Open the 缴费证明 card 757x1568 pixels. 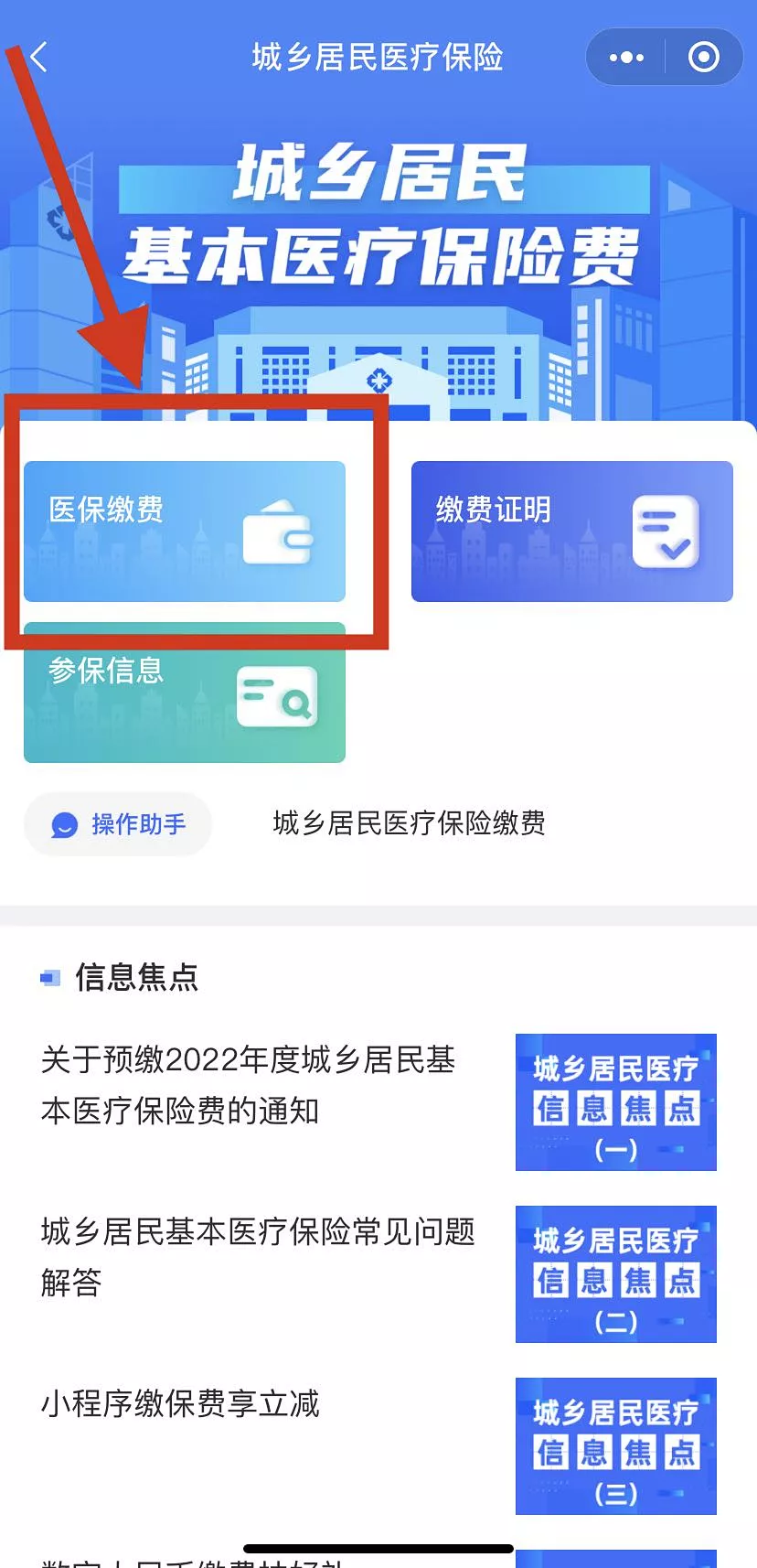[x=571, y=532]
